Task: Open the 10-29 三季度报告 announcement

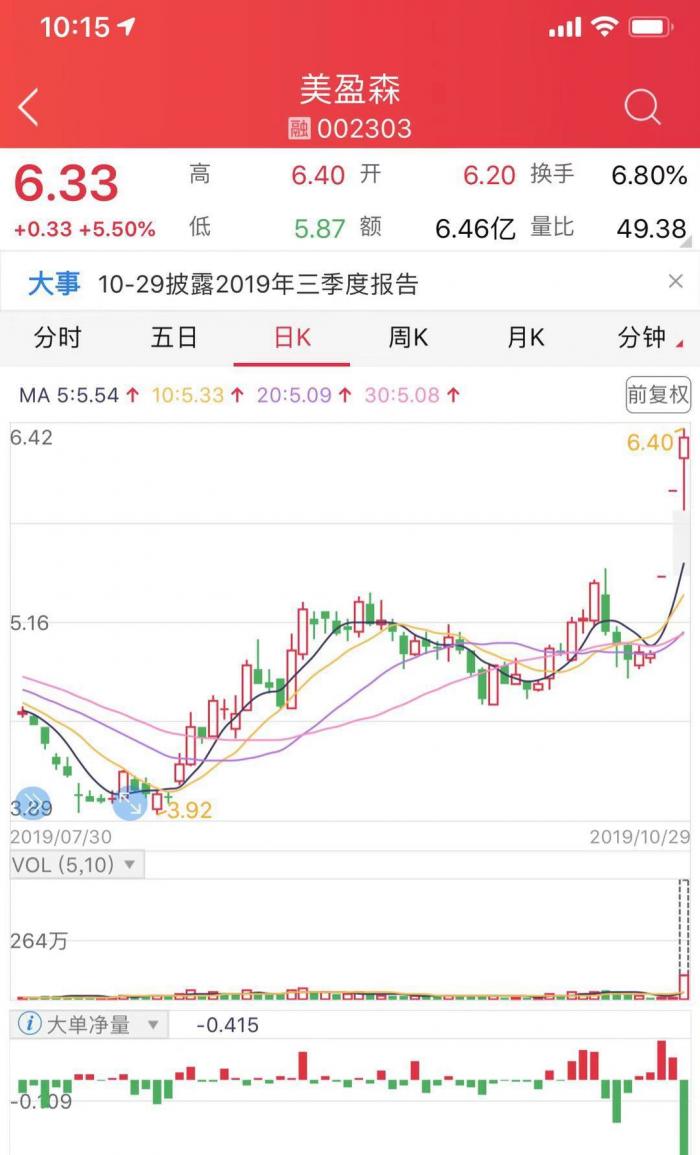Action: pos(257,284)
